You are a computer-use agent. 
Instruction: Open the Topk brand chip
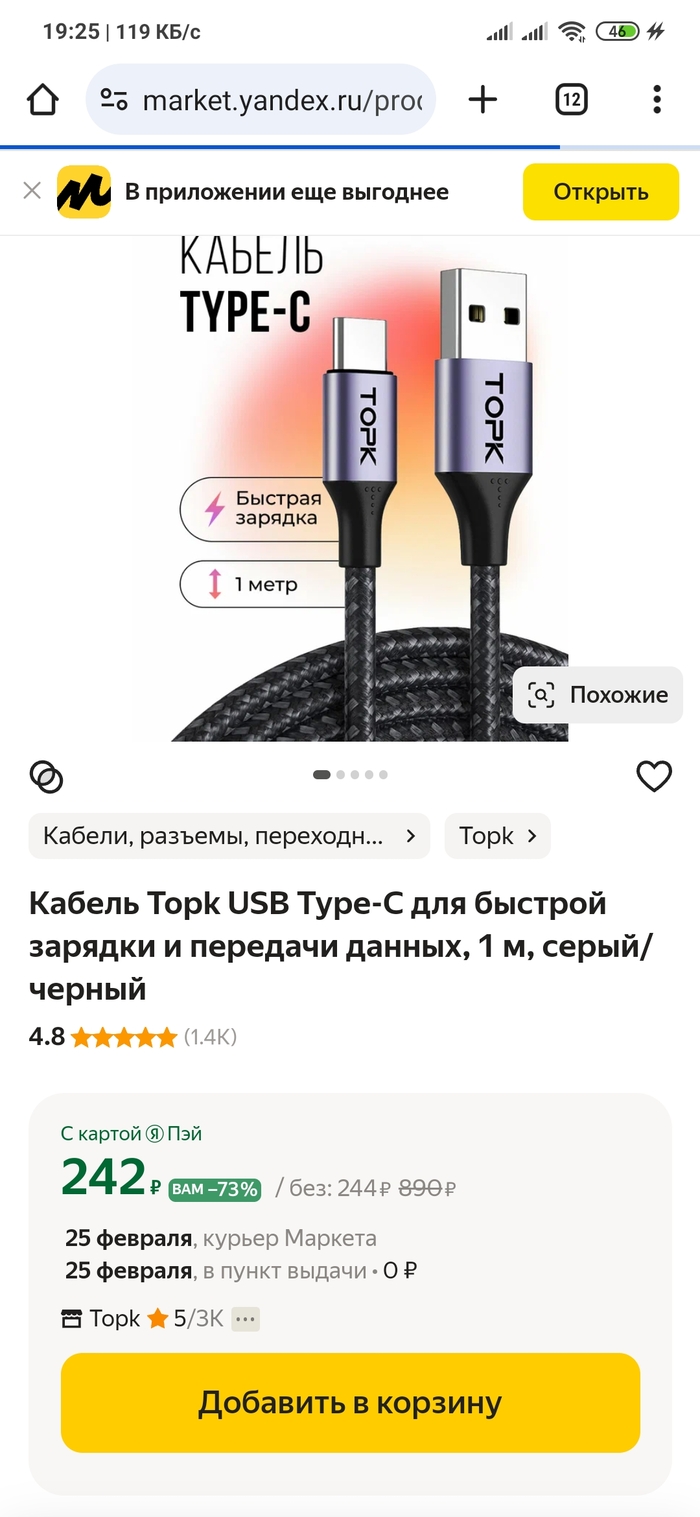pos(497,836)
